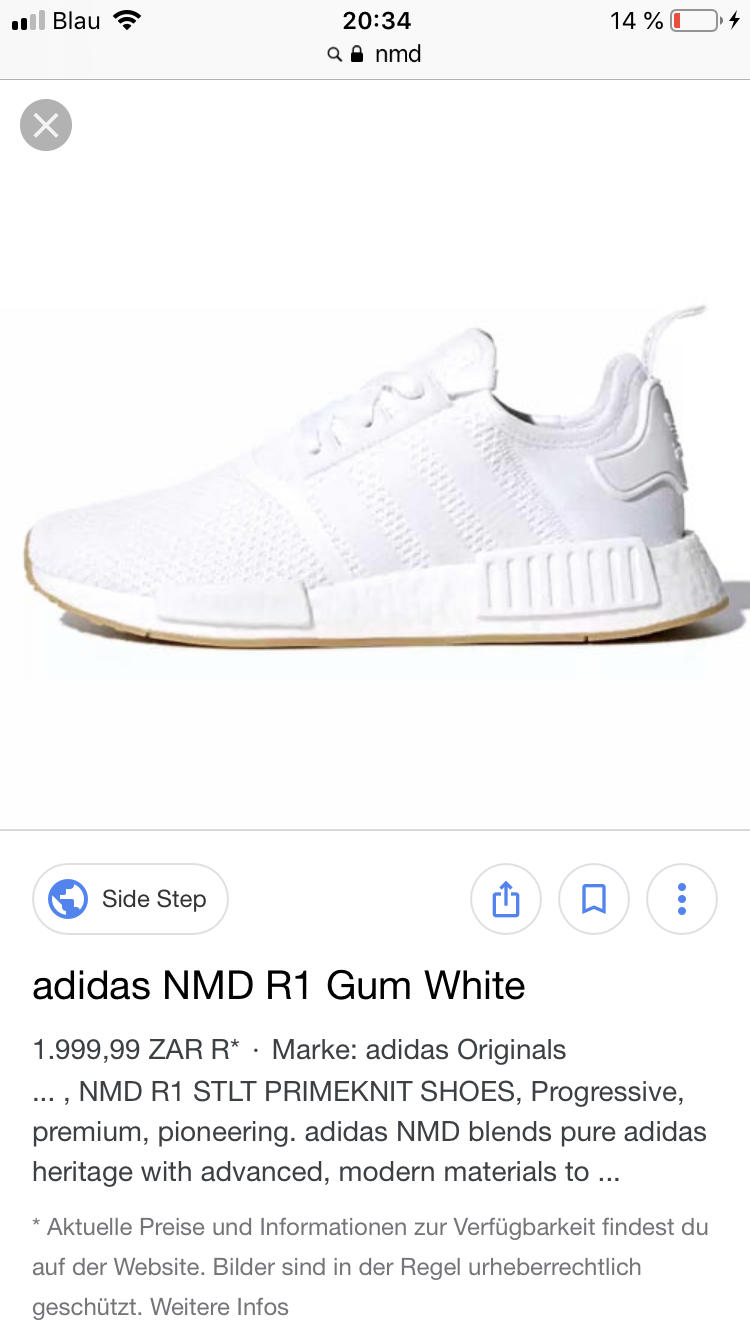Image resolution: width=750 pixels, height=1334 pixels.
Task: Expand more actions with the vertical dots
Action: pos(682,898)
